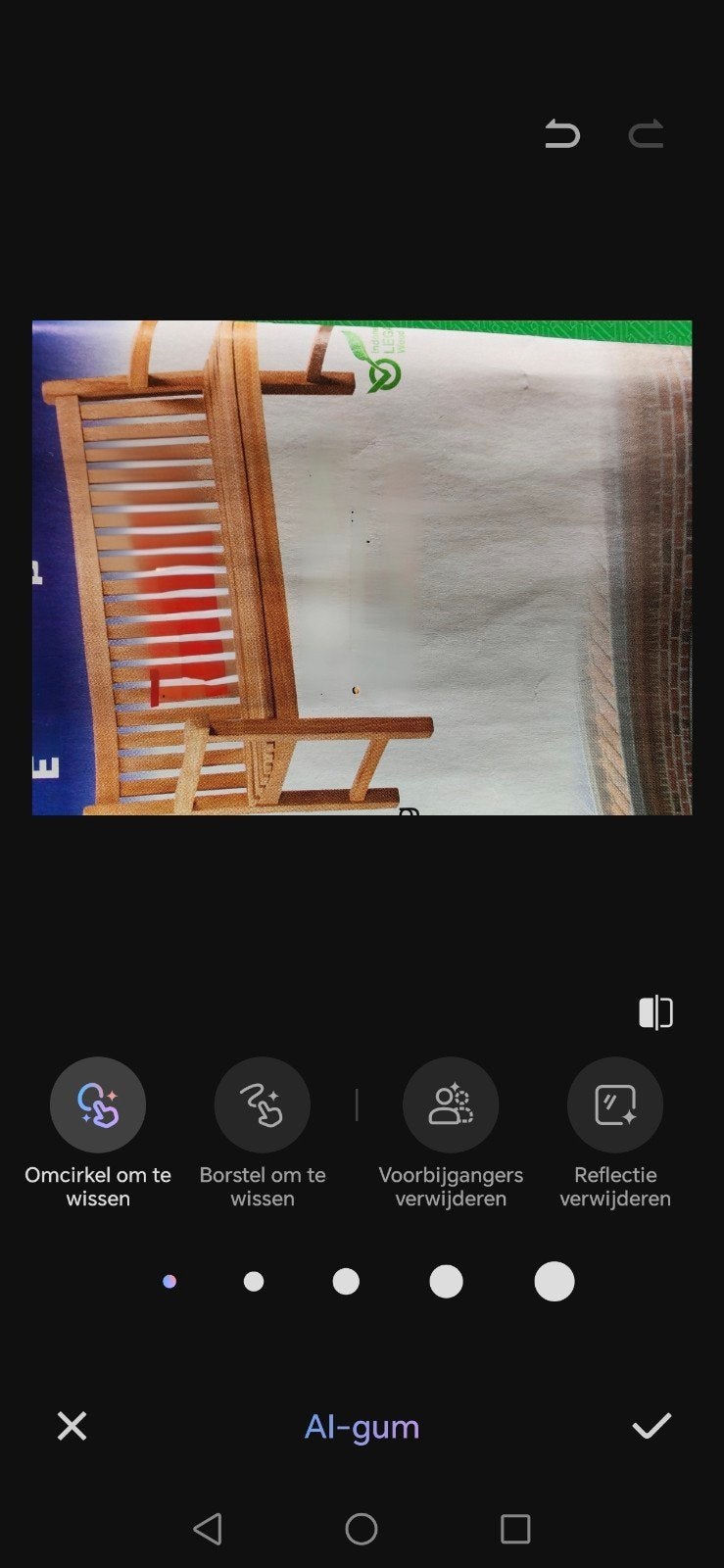Select 'Omcirkel om te wissen' tool
Image resolution: width=724 pixels, height=1568 pixels.
pos(98,1104)
